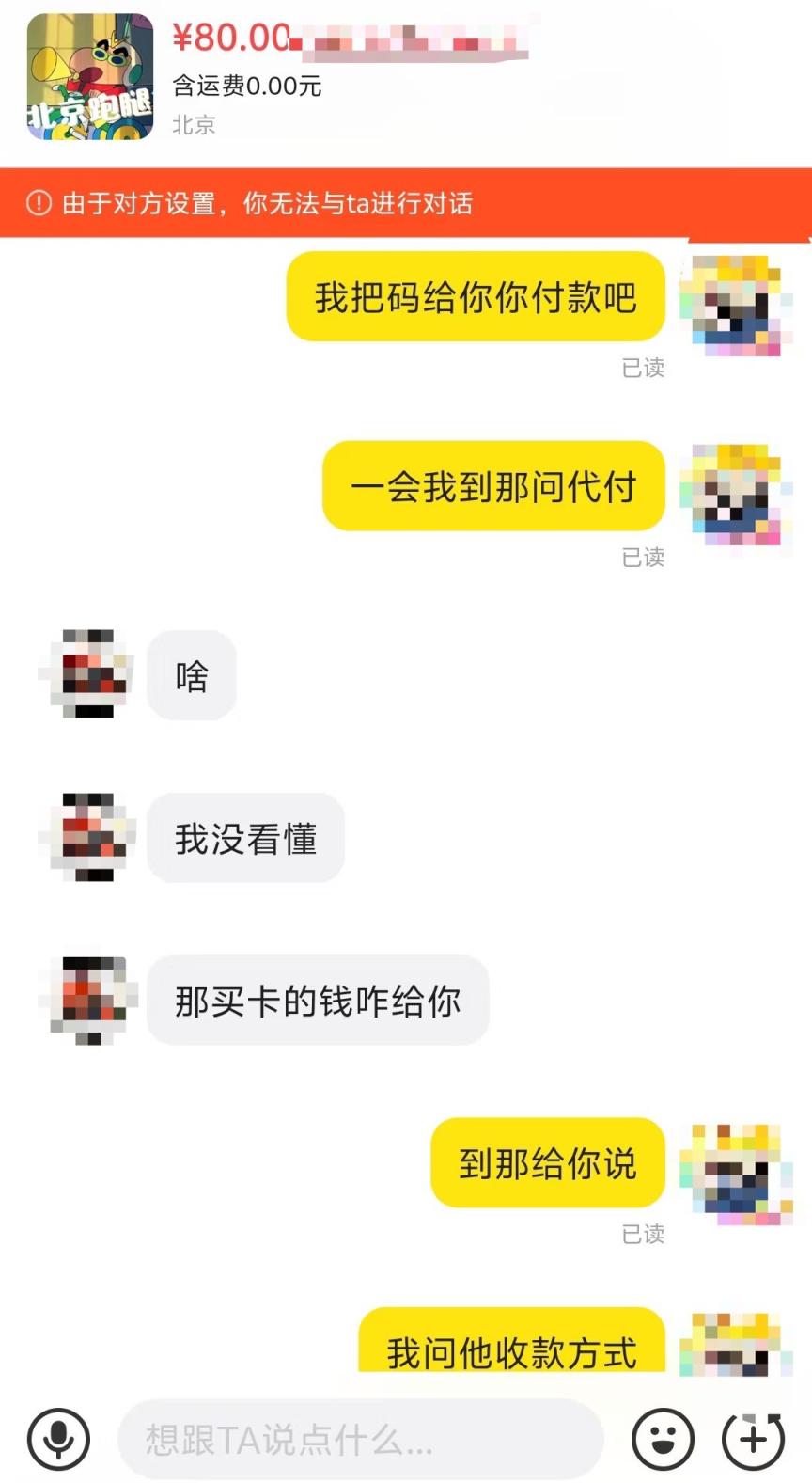
Task: Open my avatar beside '我把码给你你付款吧'
Action: click(735, 307)
